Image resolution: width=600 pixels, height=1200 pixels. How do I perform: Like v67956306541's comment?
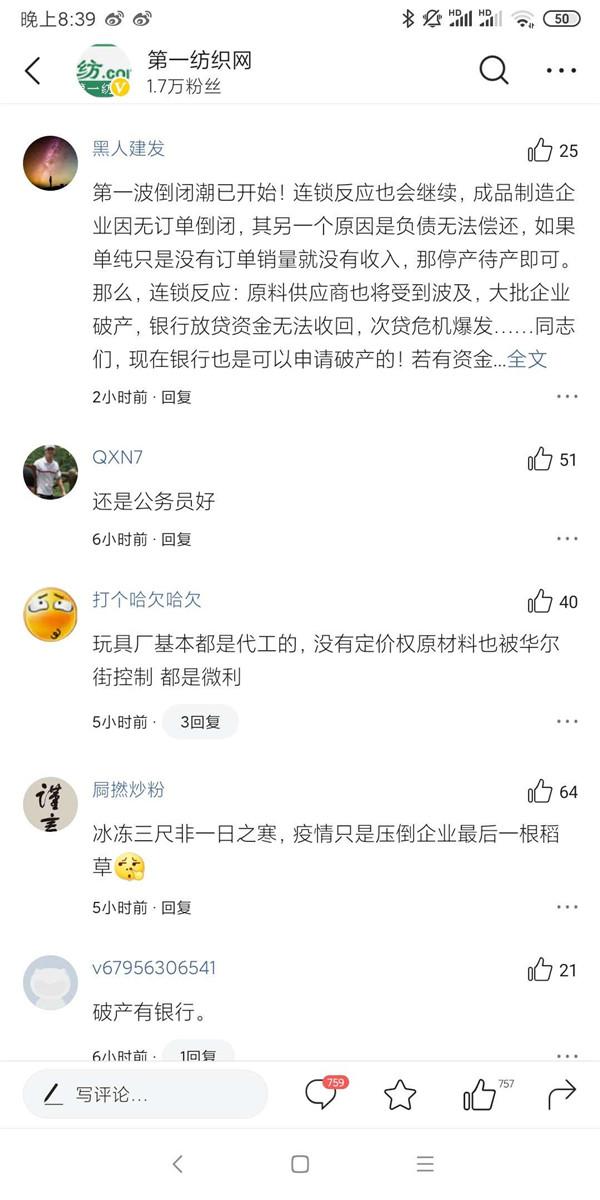click(541, 969)
